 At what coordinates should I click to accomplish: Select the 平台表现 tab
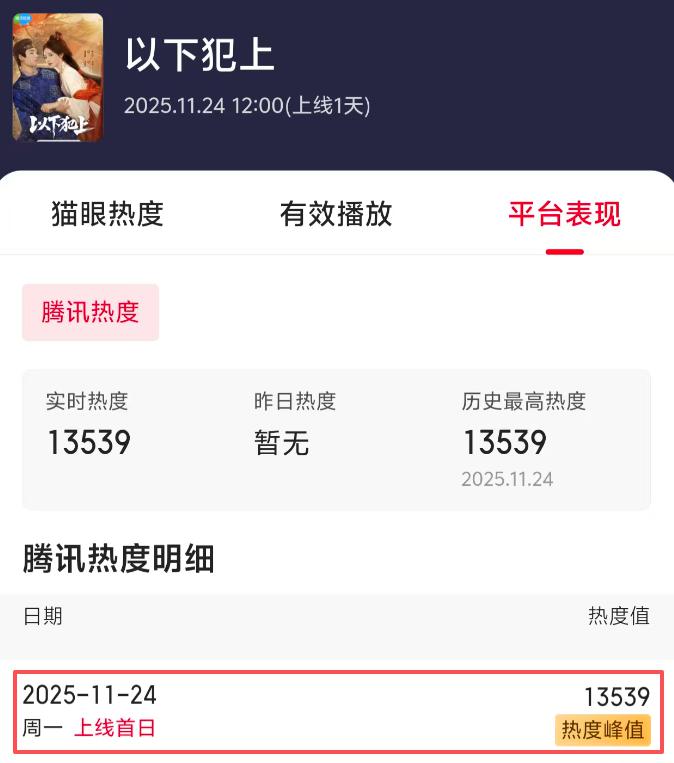coord(564,214)
